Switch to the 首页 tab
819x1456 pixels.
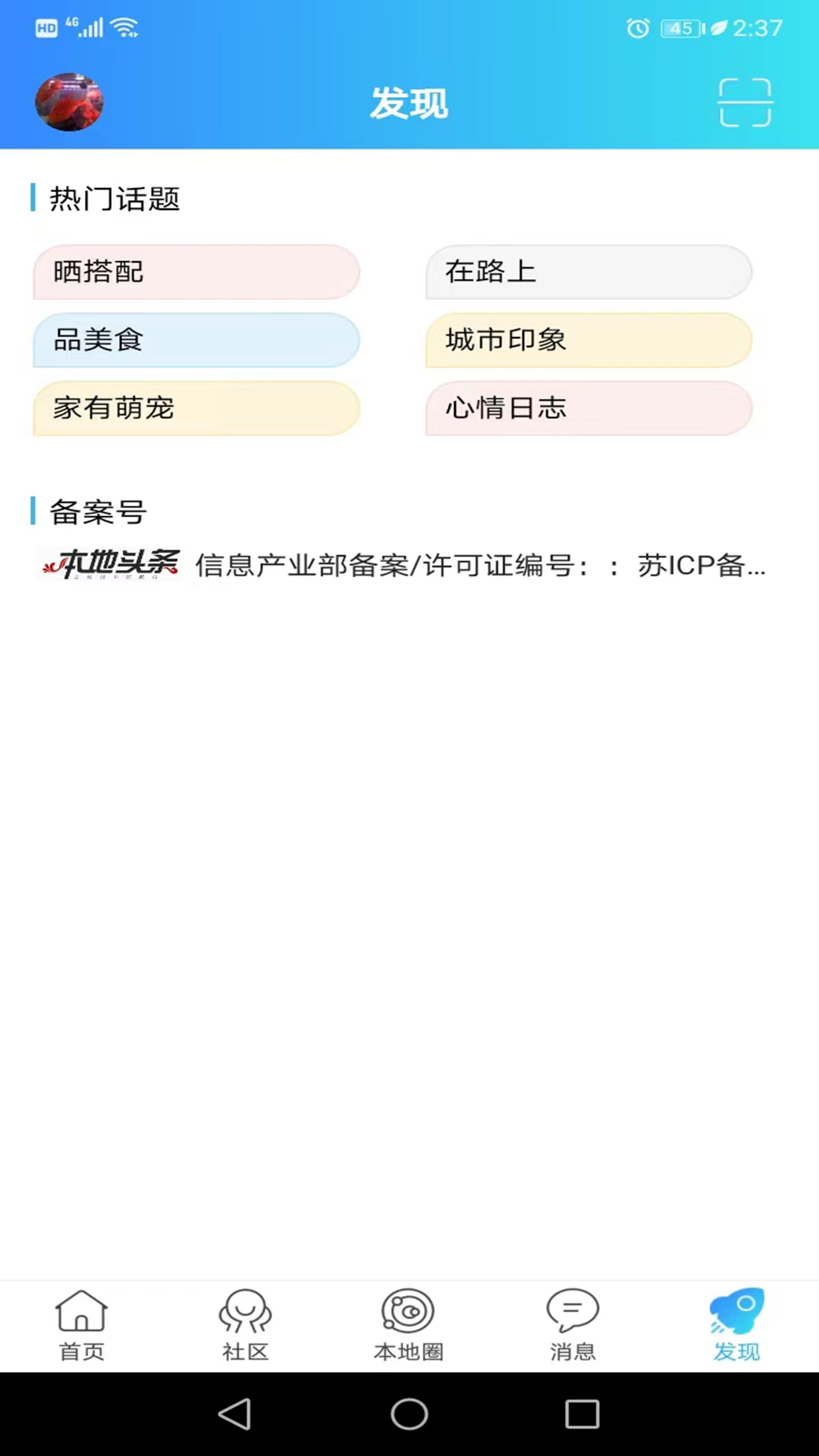[82, 1326]
